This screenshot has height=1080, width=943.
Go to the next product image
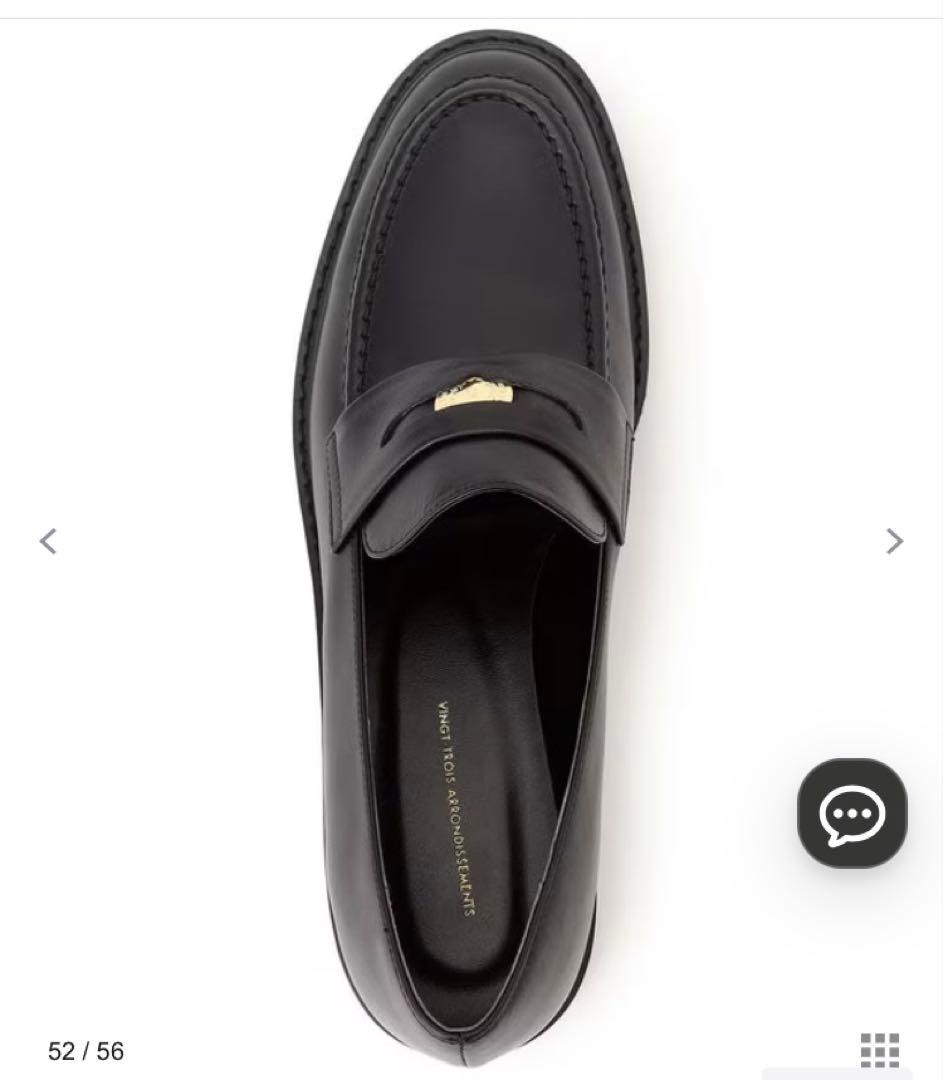pos(894,541)
